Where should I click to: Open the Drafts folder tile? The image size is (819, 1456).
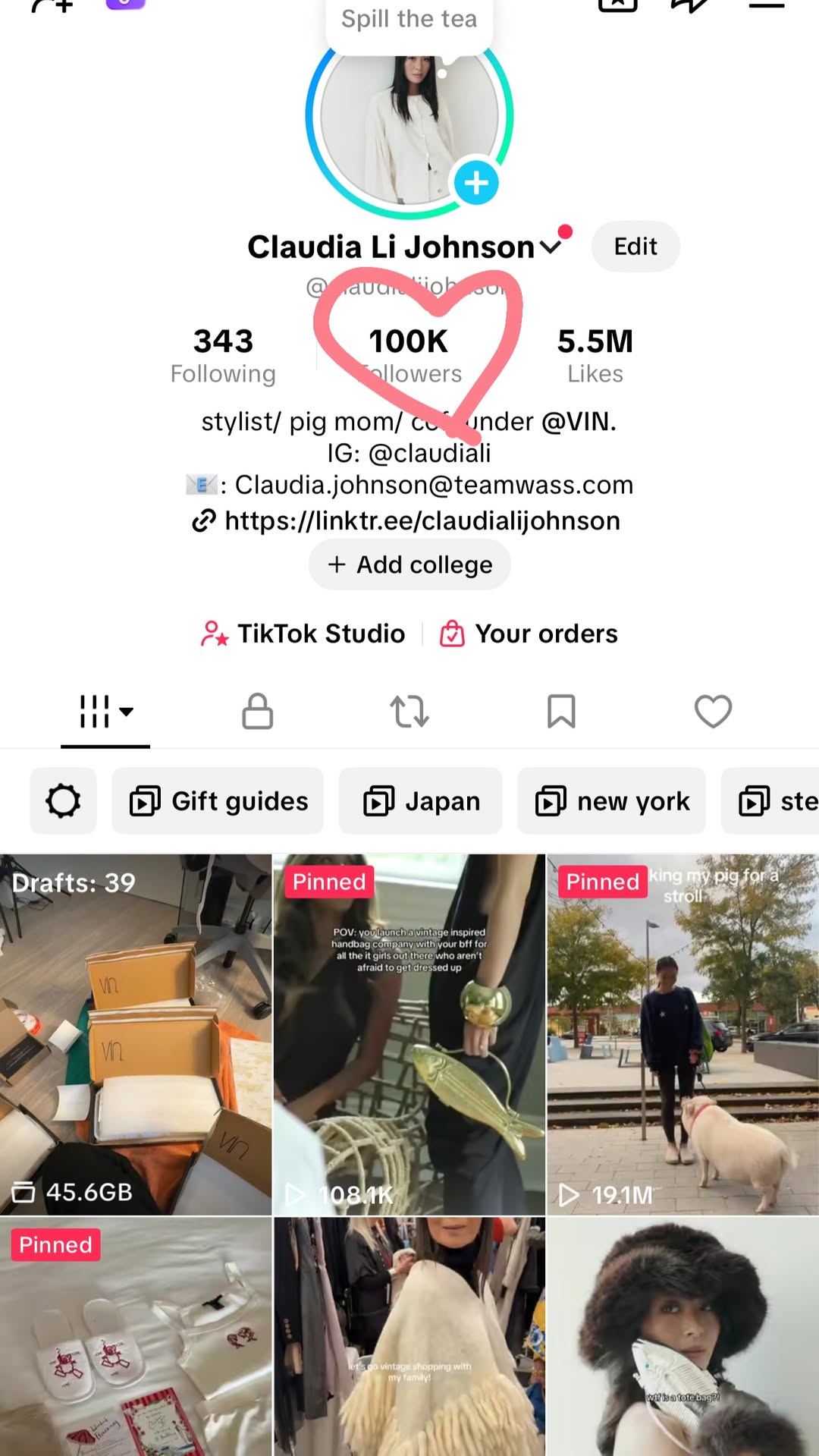point(136,1035)
